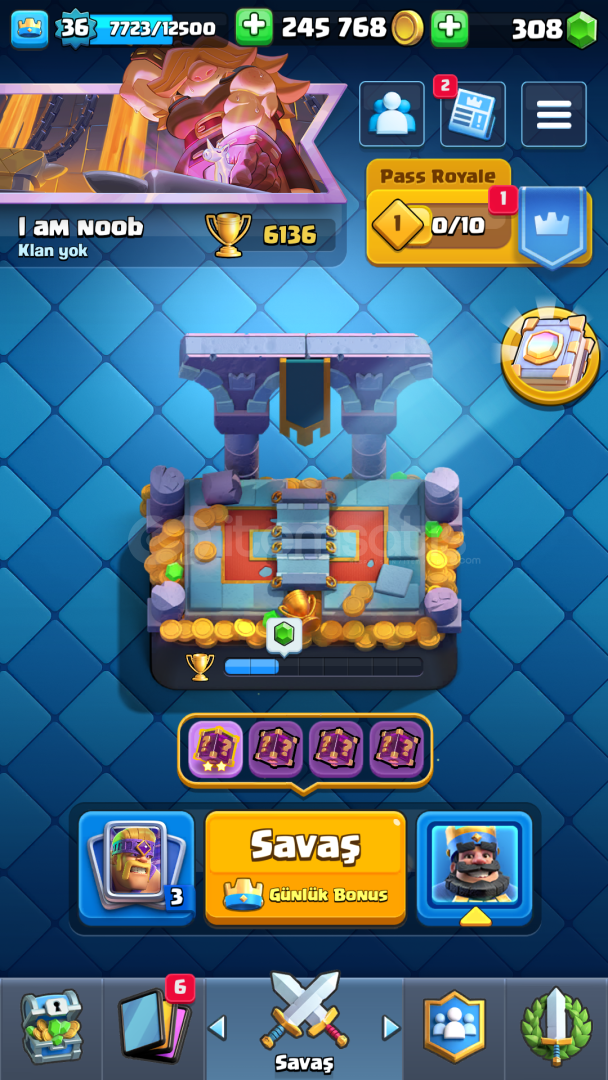Open the battle deck selector card

(136, 867)
